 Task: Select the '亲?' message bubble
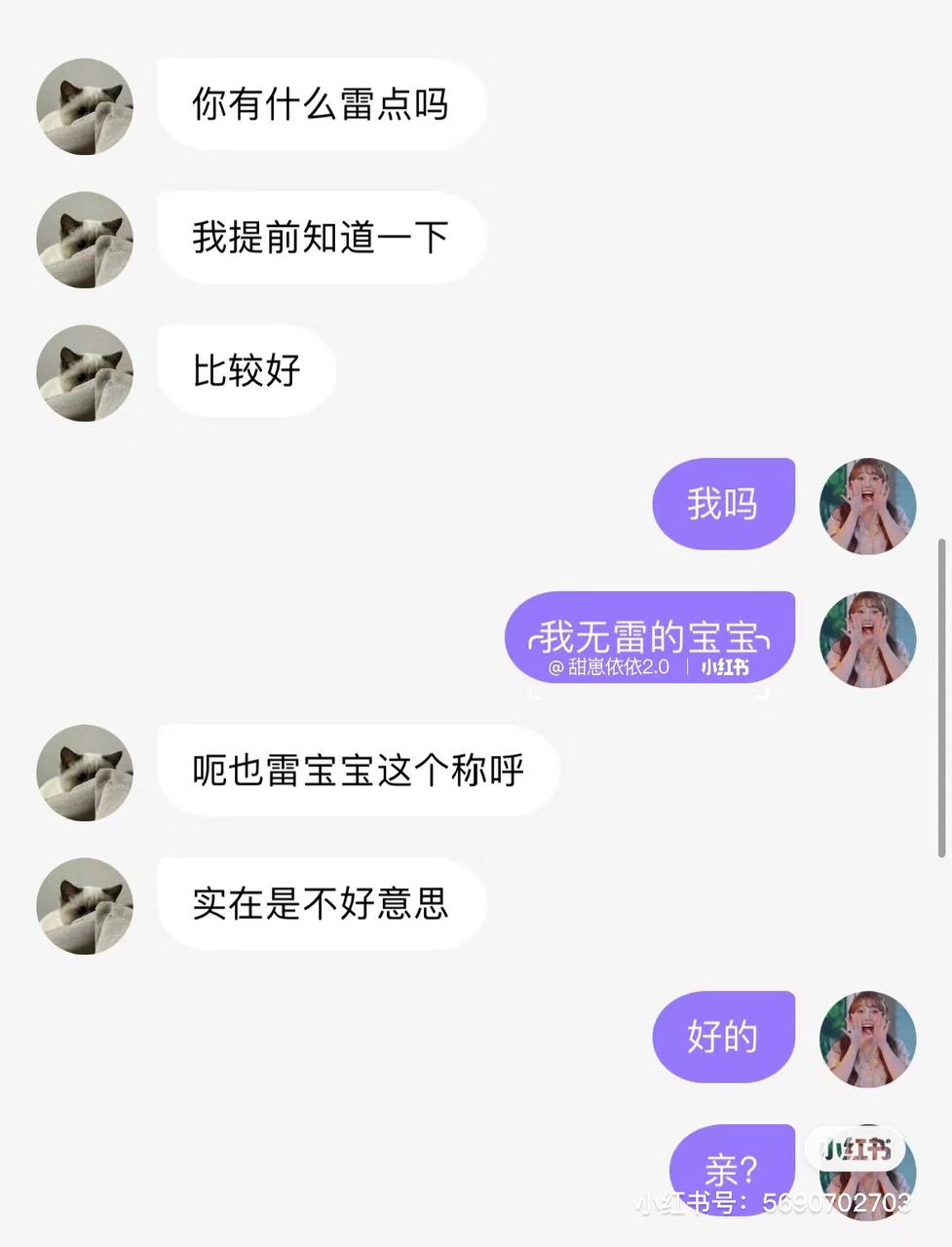(733, 1169)
